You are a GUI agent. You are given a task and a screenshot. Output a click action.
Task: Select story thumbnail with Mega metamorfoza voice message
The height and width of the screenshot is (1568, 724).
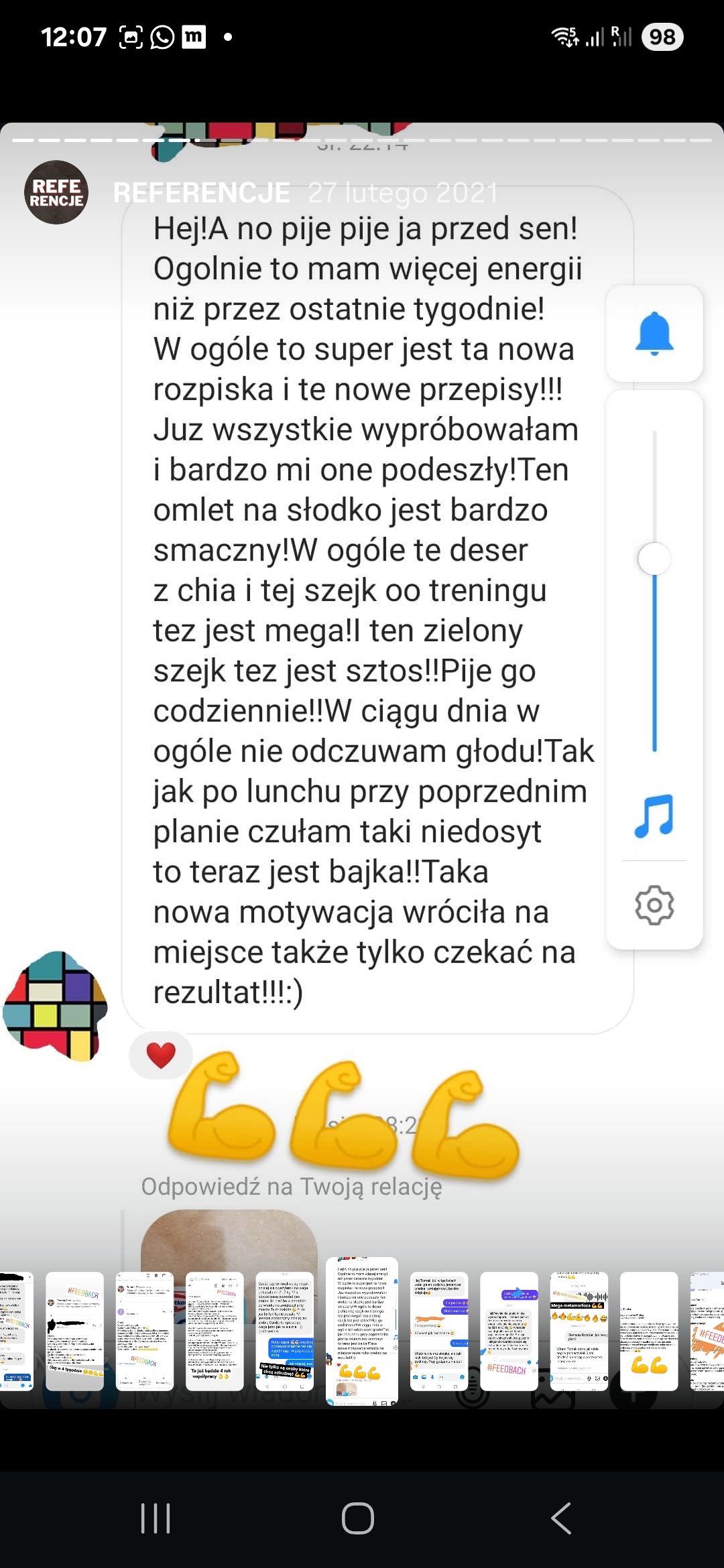579,1331
